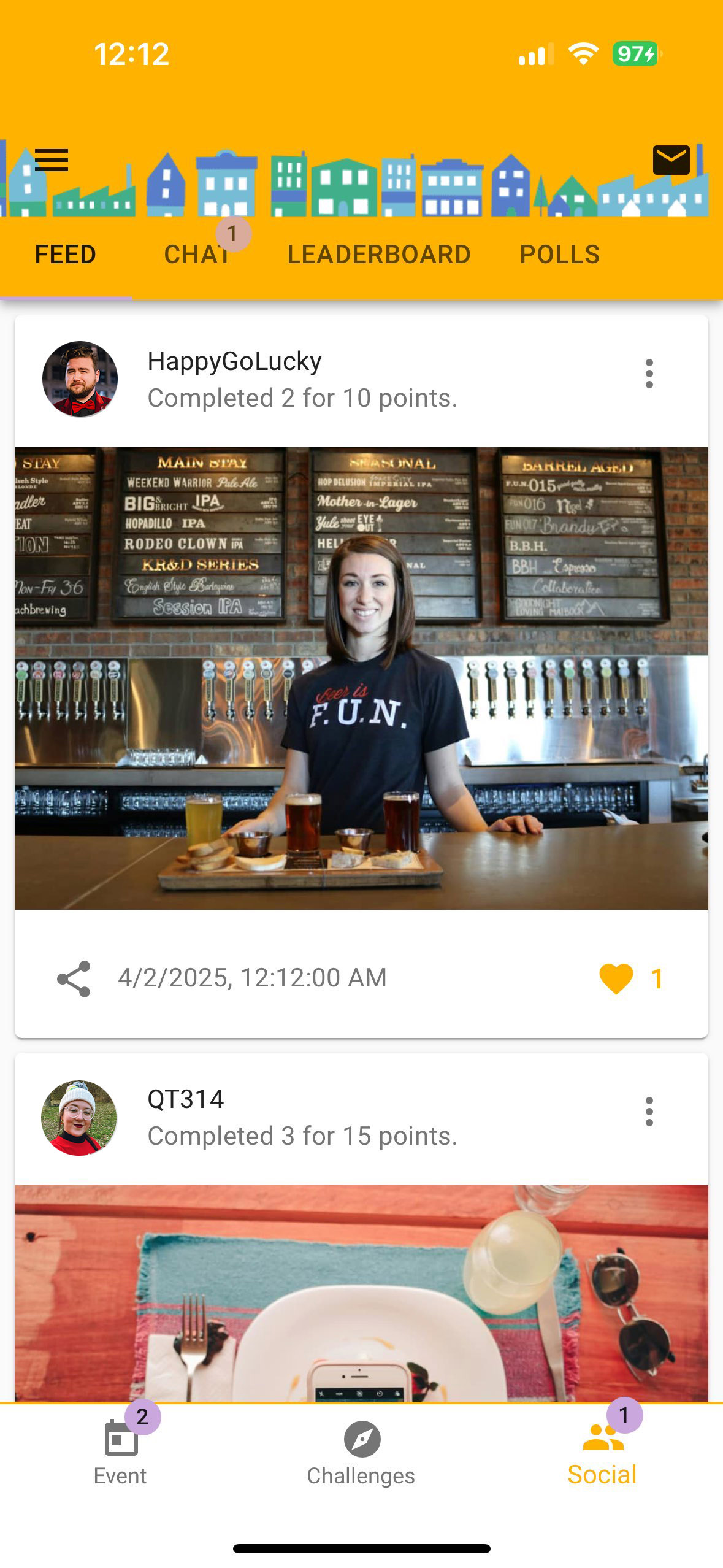Open options menu on QT314's post

pos(649,1112)
